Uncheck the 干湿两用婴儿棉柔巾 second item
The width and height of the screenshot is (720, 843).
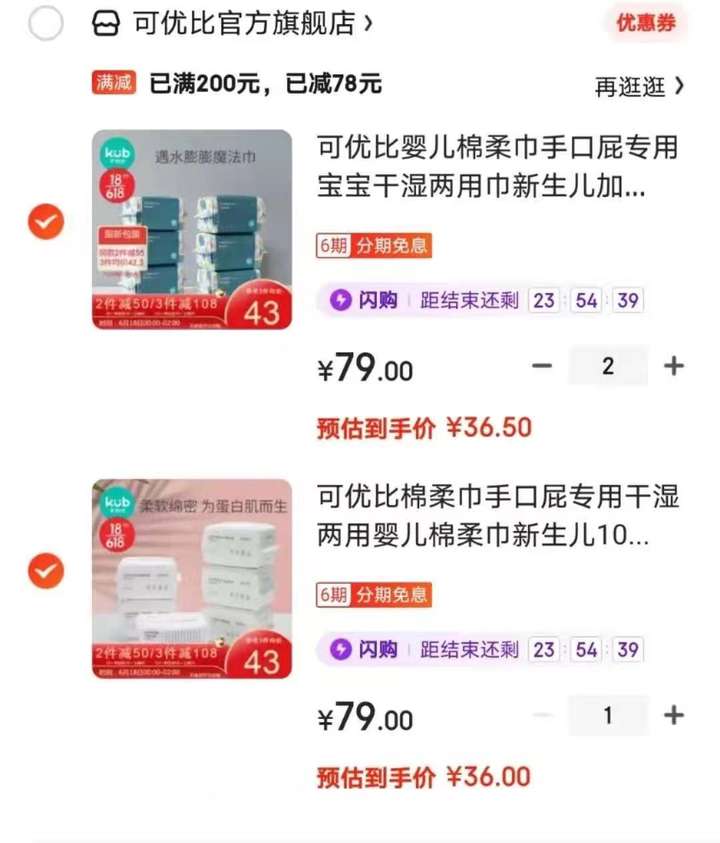pyautogui.click(x=46, y=571)
